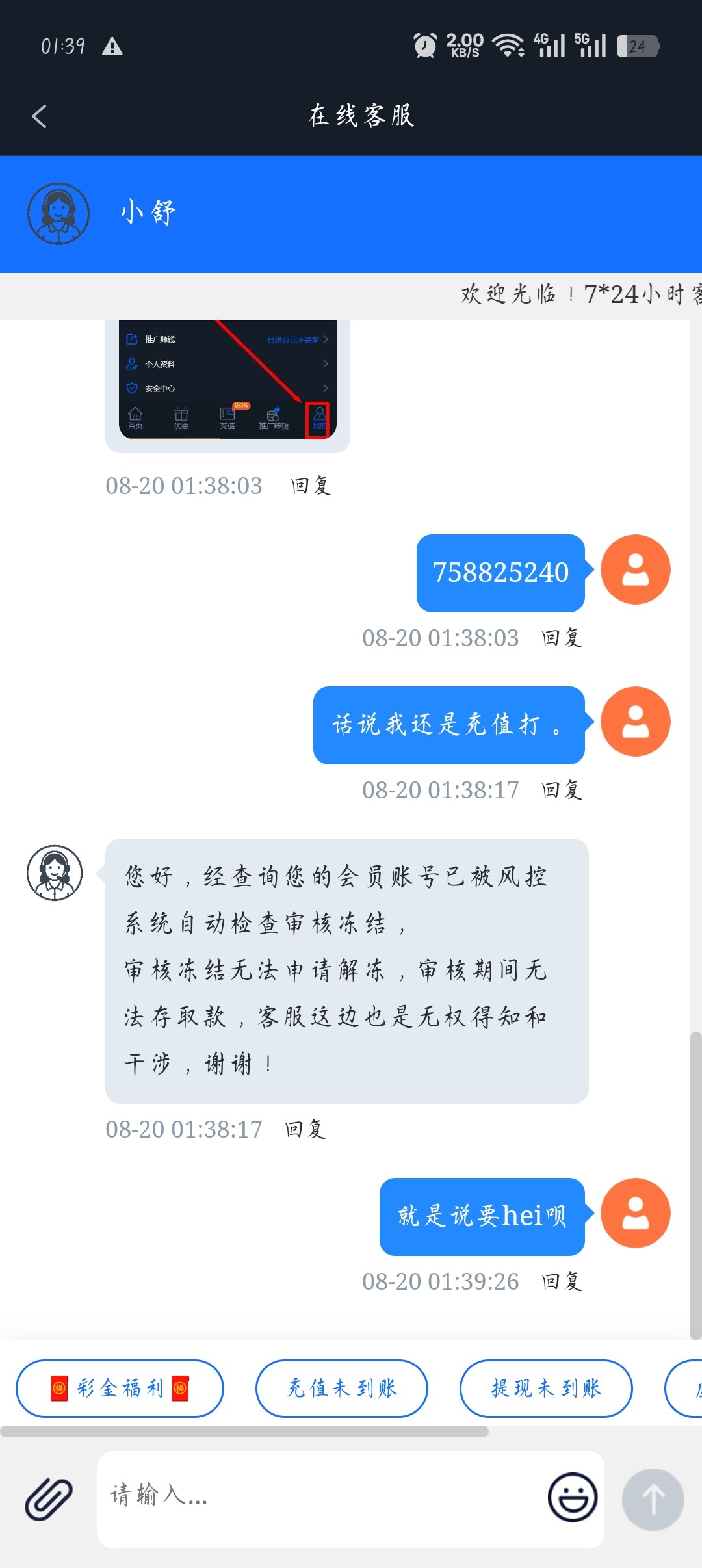Reply to the 就是说要hei呗 message
Viewport: 702px width, 1568px height.
(562, 1282)
